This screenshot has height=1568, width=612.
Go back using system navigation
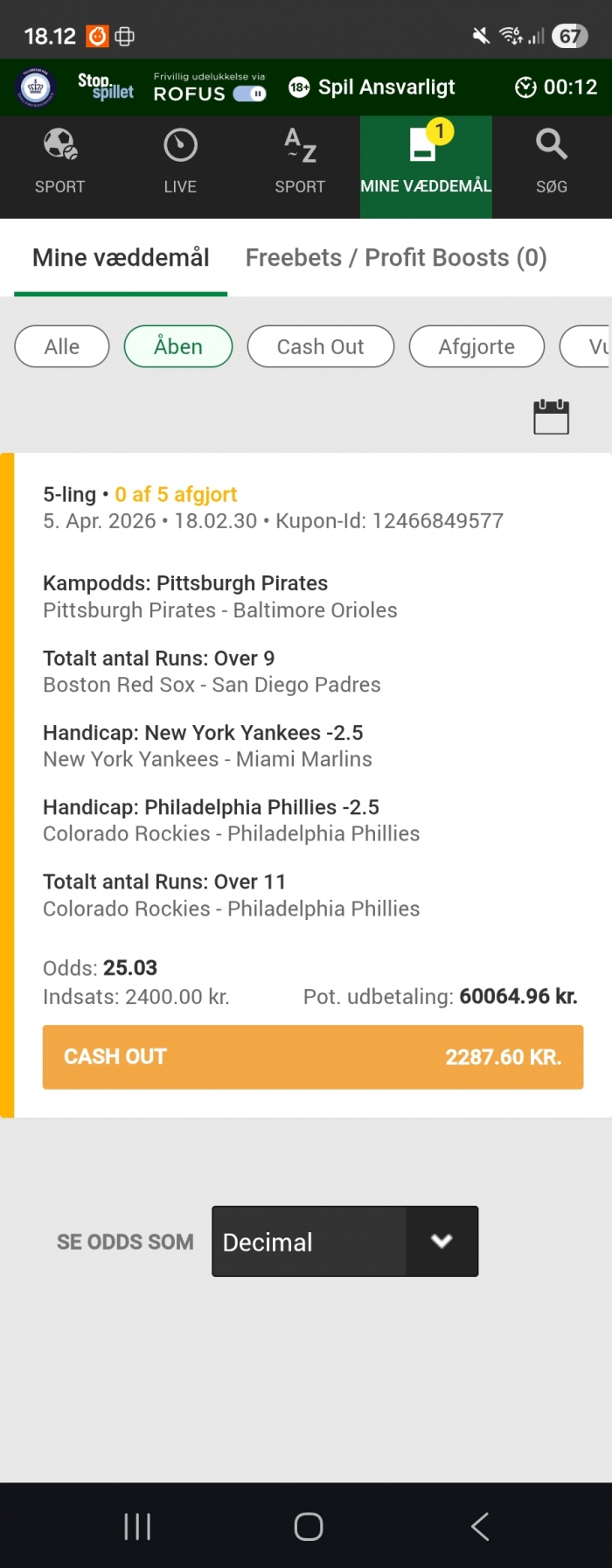479,1527
